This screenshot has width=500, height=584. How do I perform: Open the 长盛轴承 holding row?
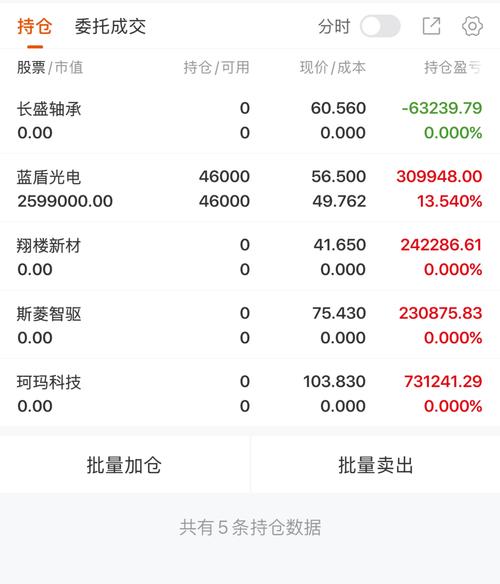click(250, 120)
